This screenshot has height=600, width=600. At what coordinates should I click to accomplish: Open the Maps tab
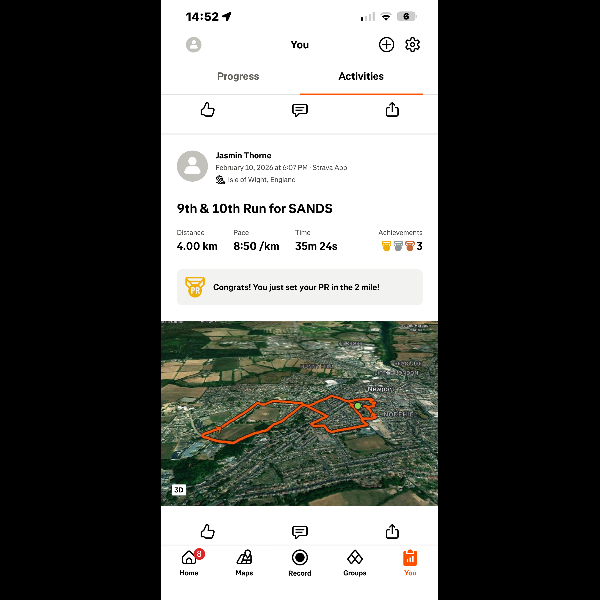point(244,562)
